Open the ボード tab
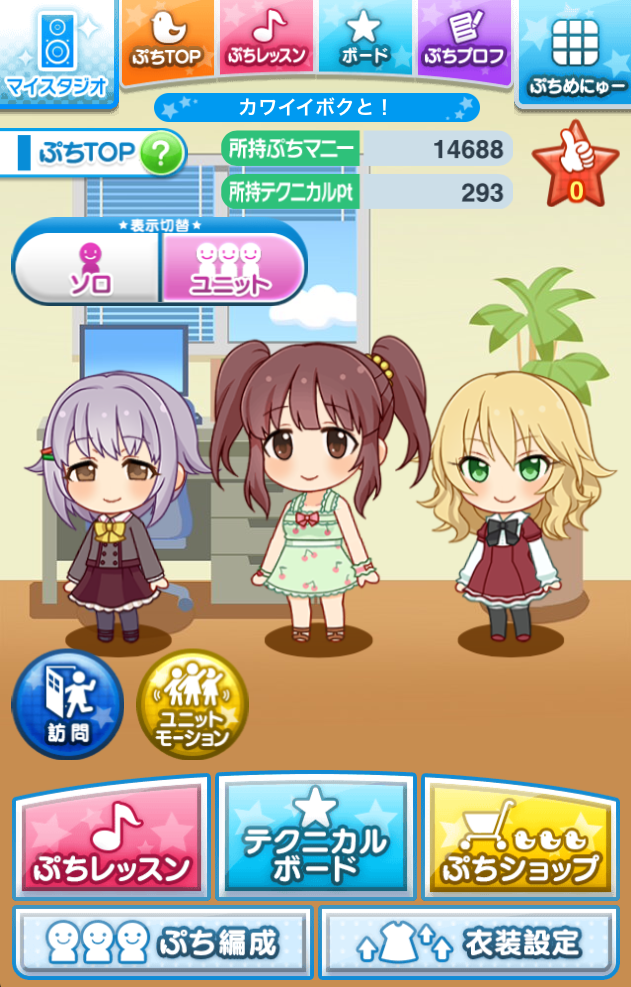631x987 pixels. pos(364,38)
